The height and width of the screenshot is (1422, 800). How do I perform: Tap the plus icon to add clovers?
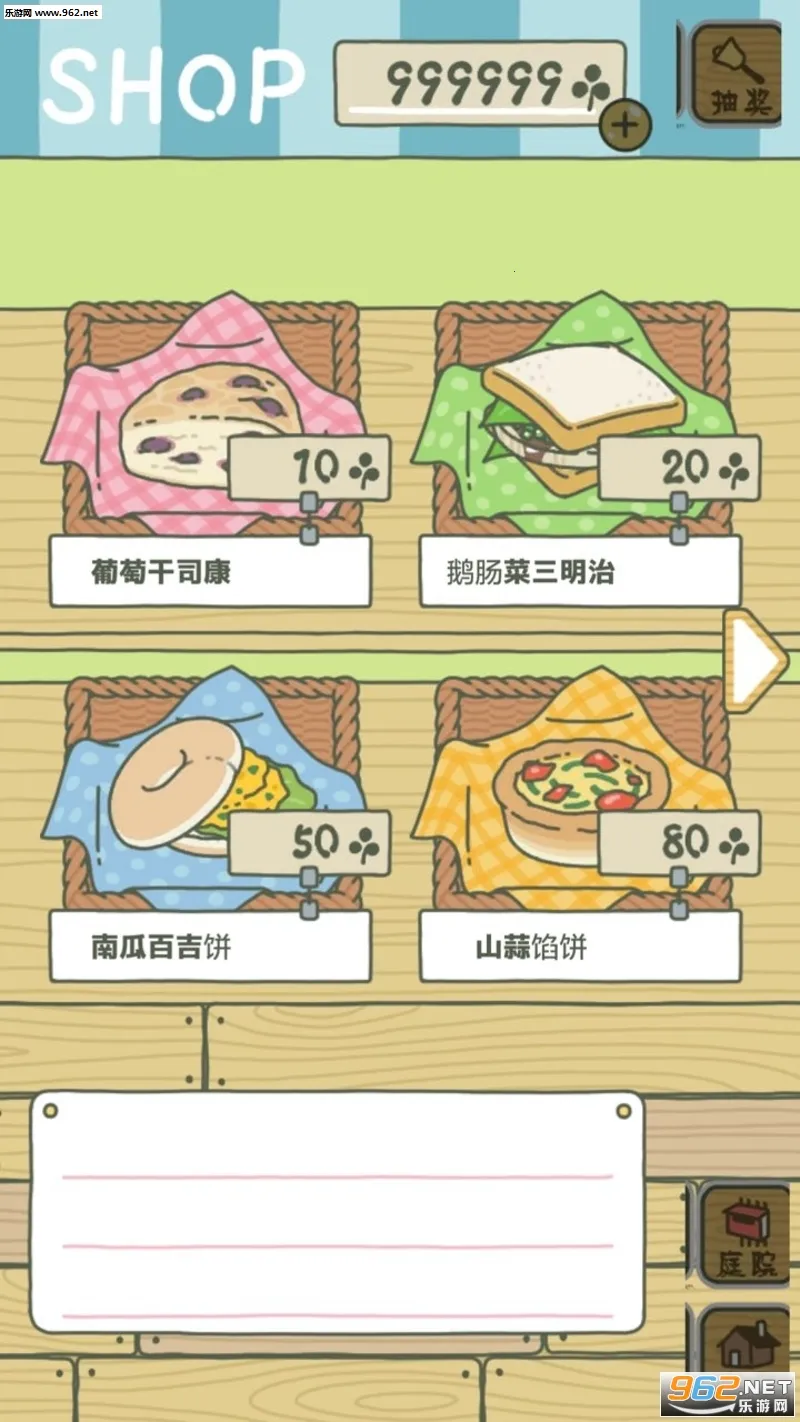point(625,126)
